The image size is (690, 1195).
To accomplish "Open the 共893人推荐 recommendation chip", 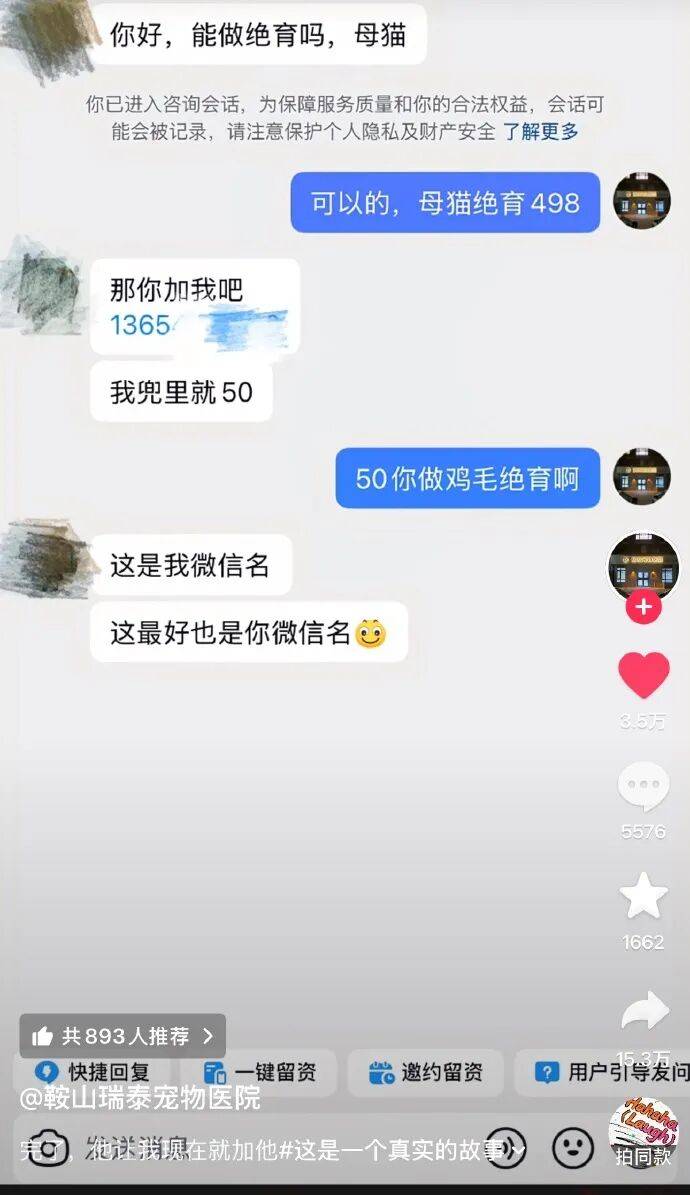I will [122, 1036].
